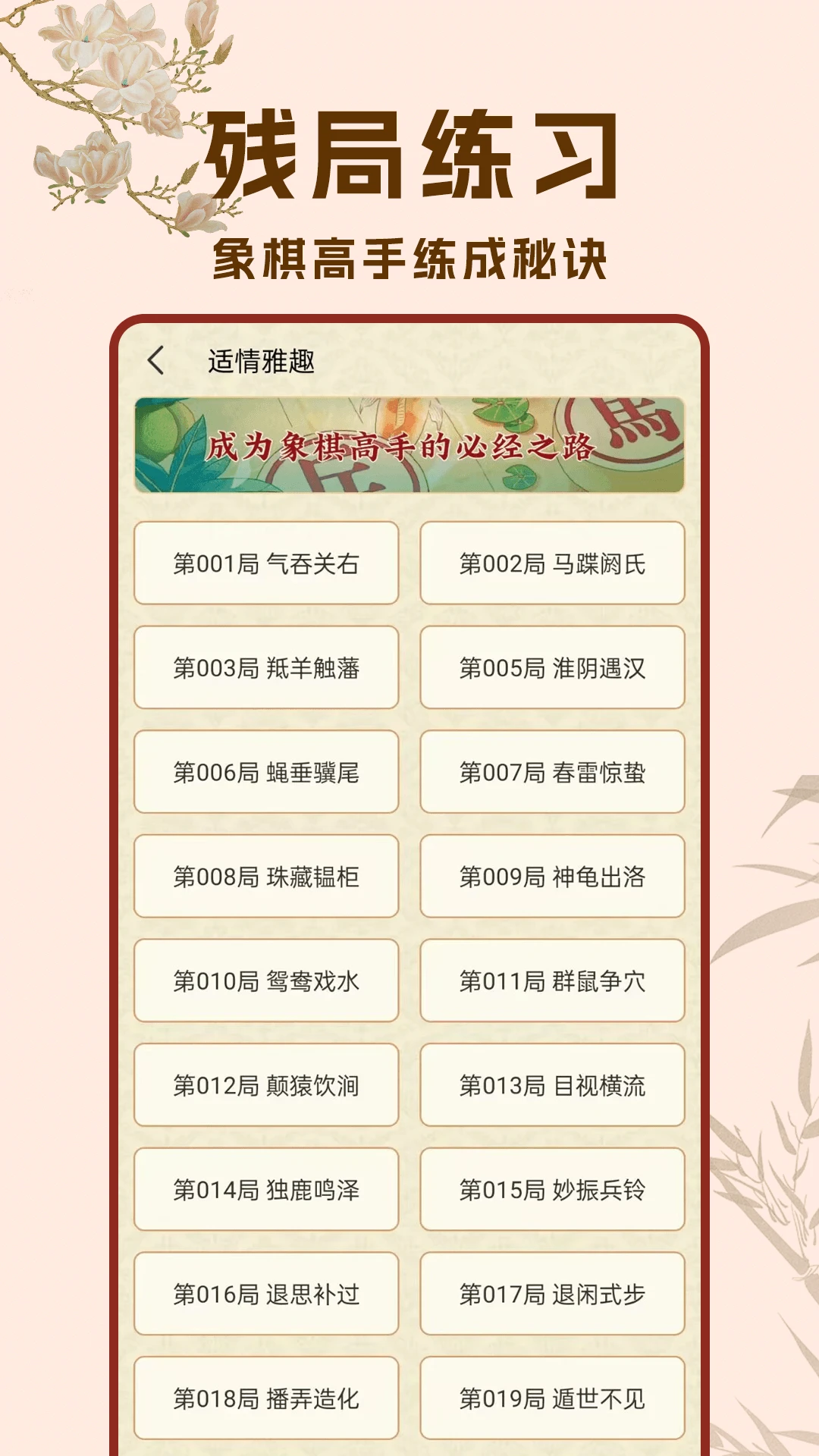The image size is (819, 1456).
Task: Select puzzle 第016局 退思补过
Action: pos(266,1294)
